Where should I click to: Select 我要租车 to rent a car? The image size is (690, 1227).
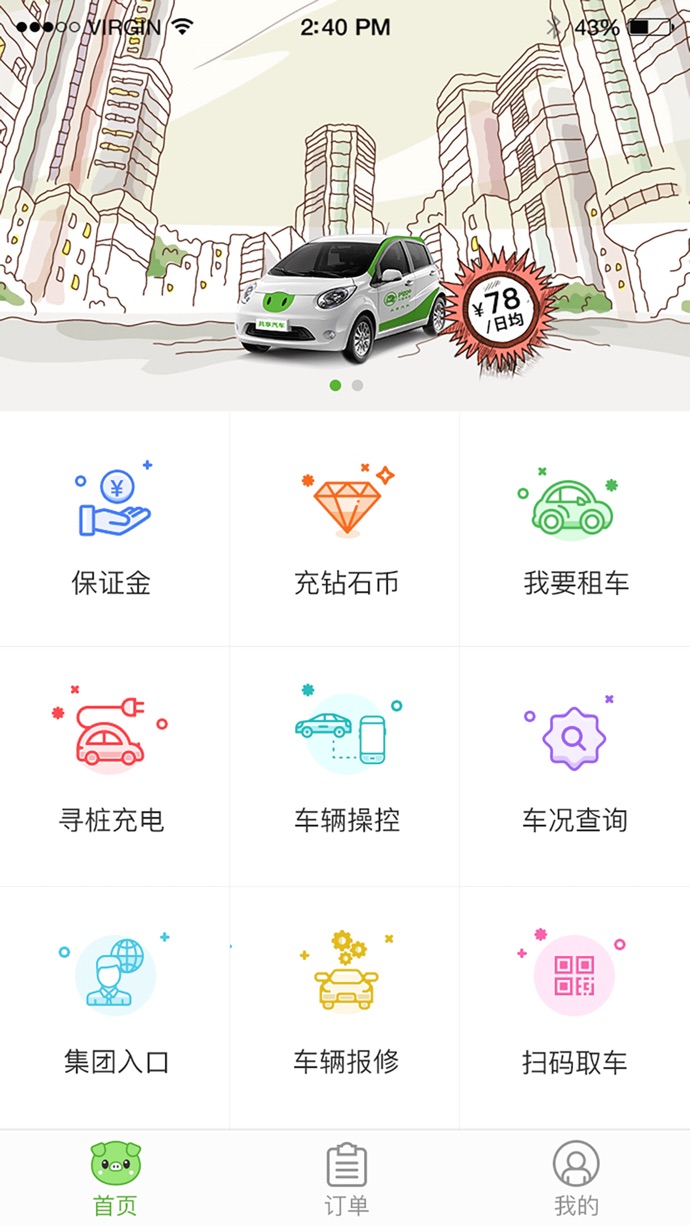tap(575, 530)
